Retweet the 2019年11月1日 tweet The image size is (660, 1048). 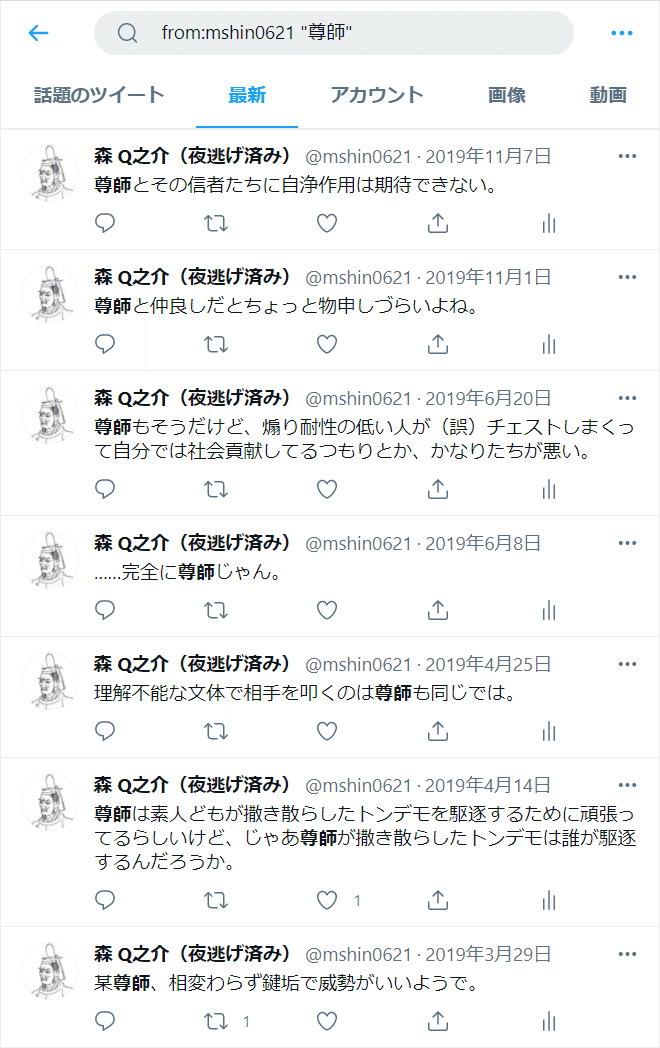coord(215,345)
